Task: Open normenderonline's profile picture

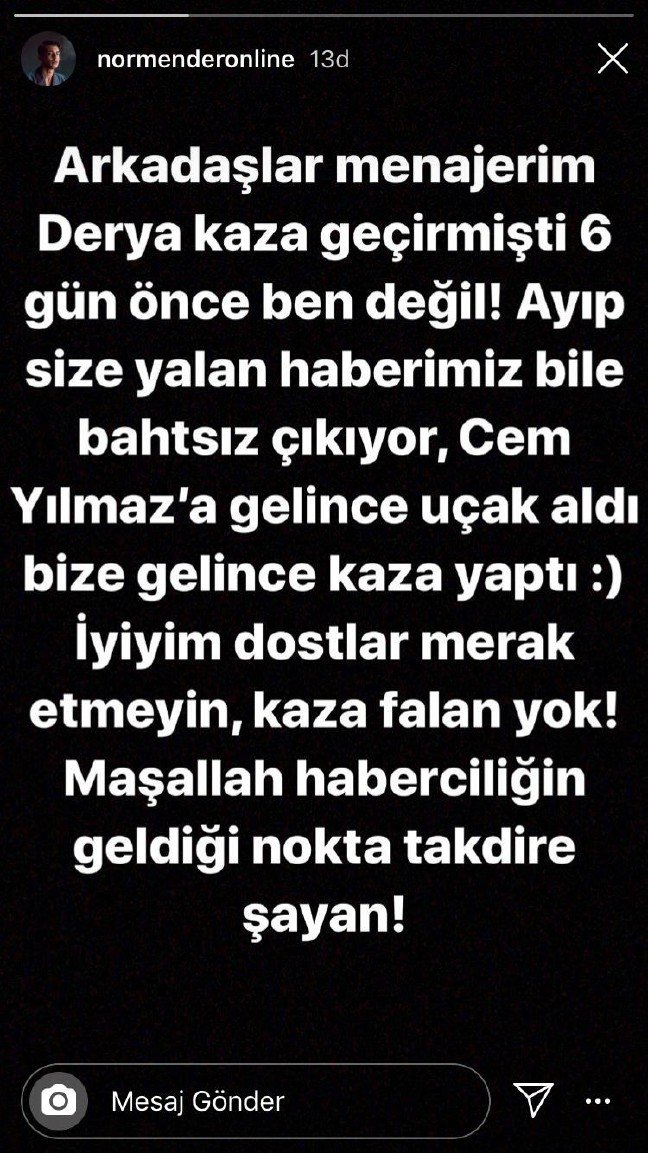Action: pos(48,60)
